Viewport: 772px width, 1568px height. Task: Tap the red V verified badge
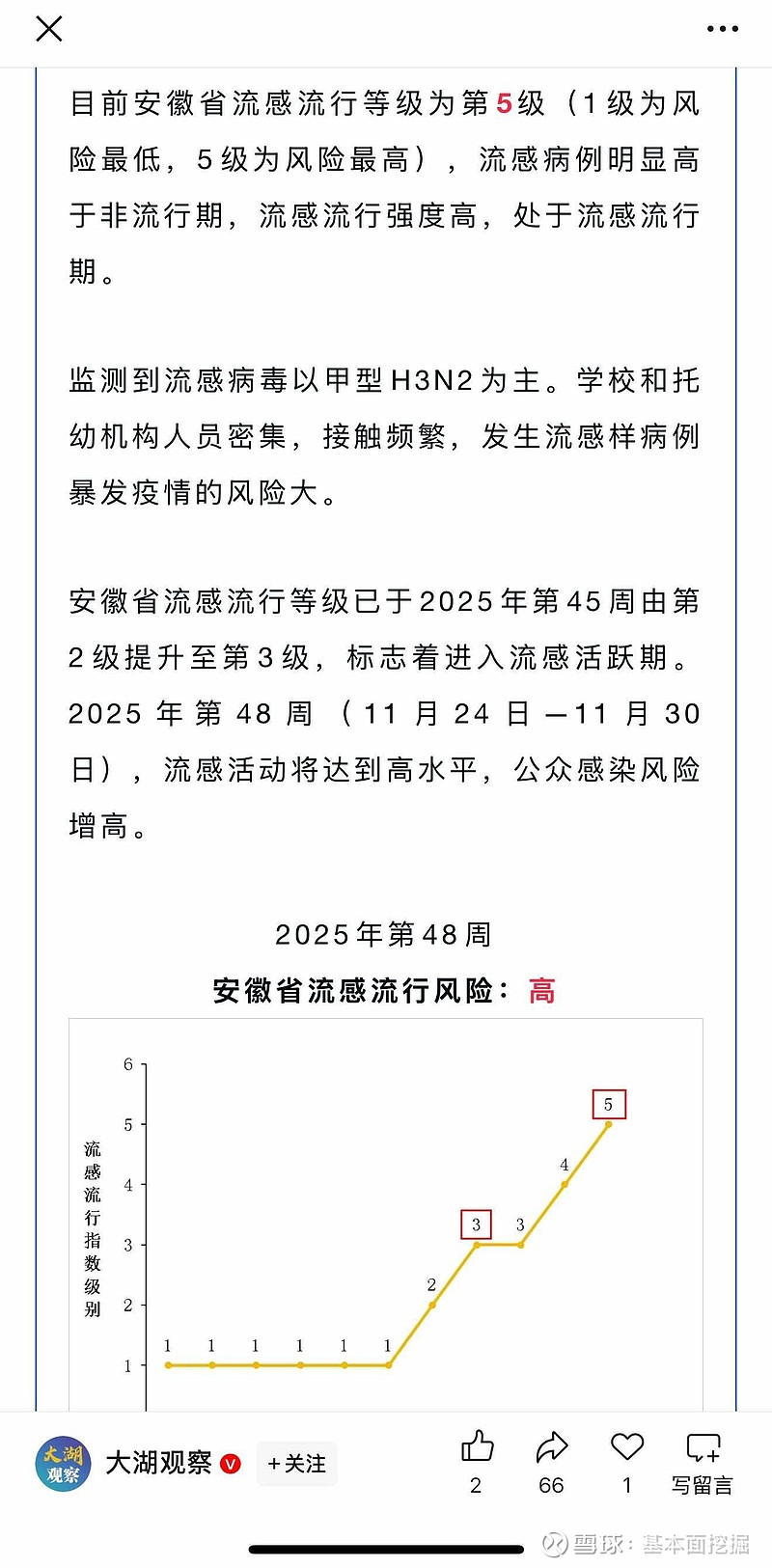(x=229, y=1464)
